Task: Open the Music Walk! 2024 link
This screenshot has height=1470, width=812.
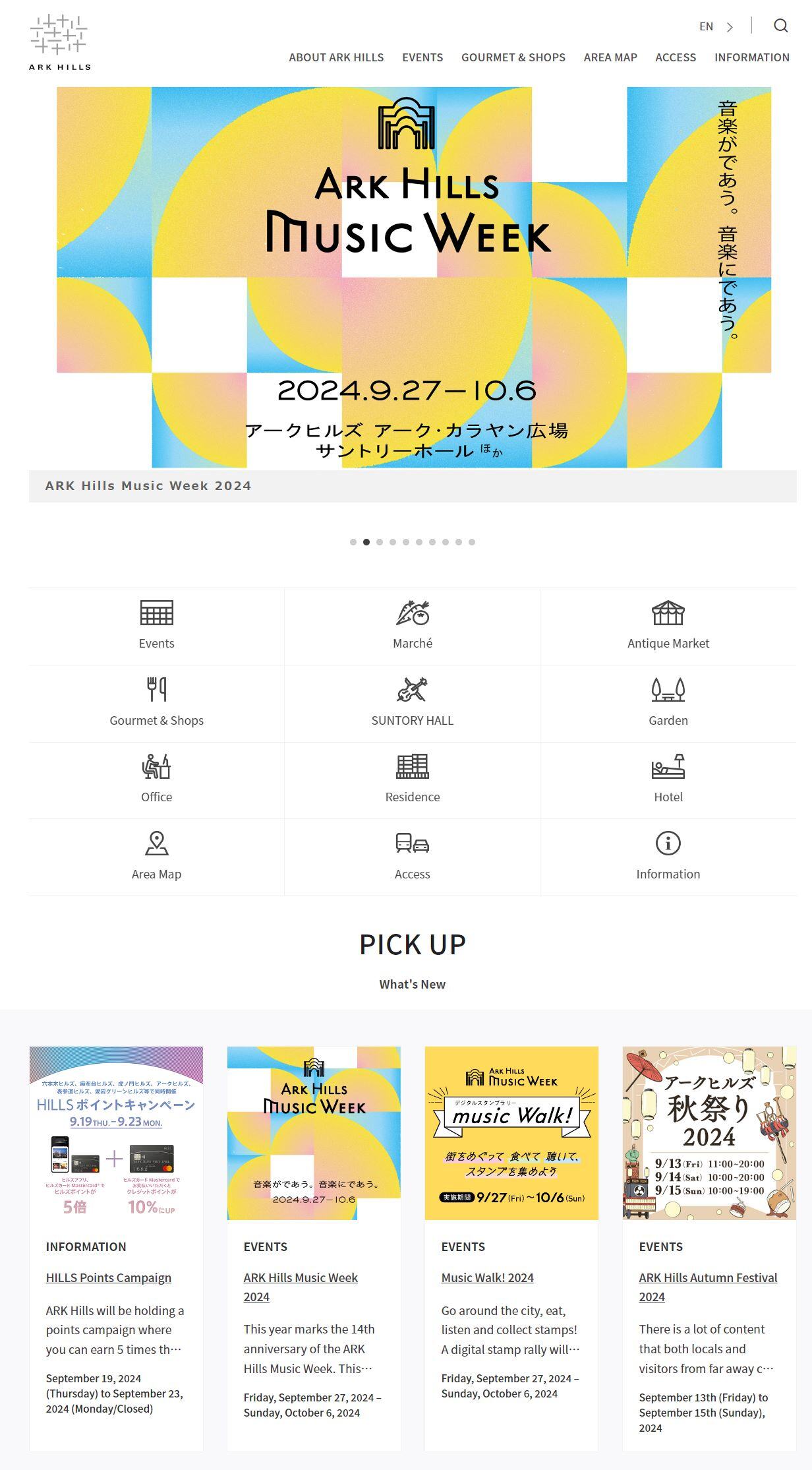Action: (487, 1277)
